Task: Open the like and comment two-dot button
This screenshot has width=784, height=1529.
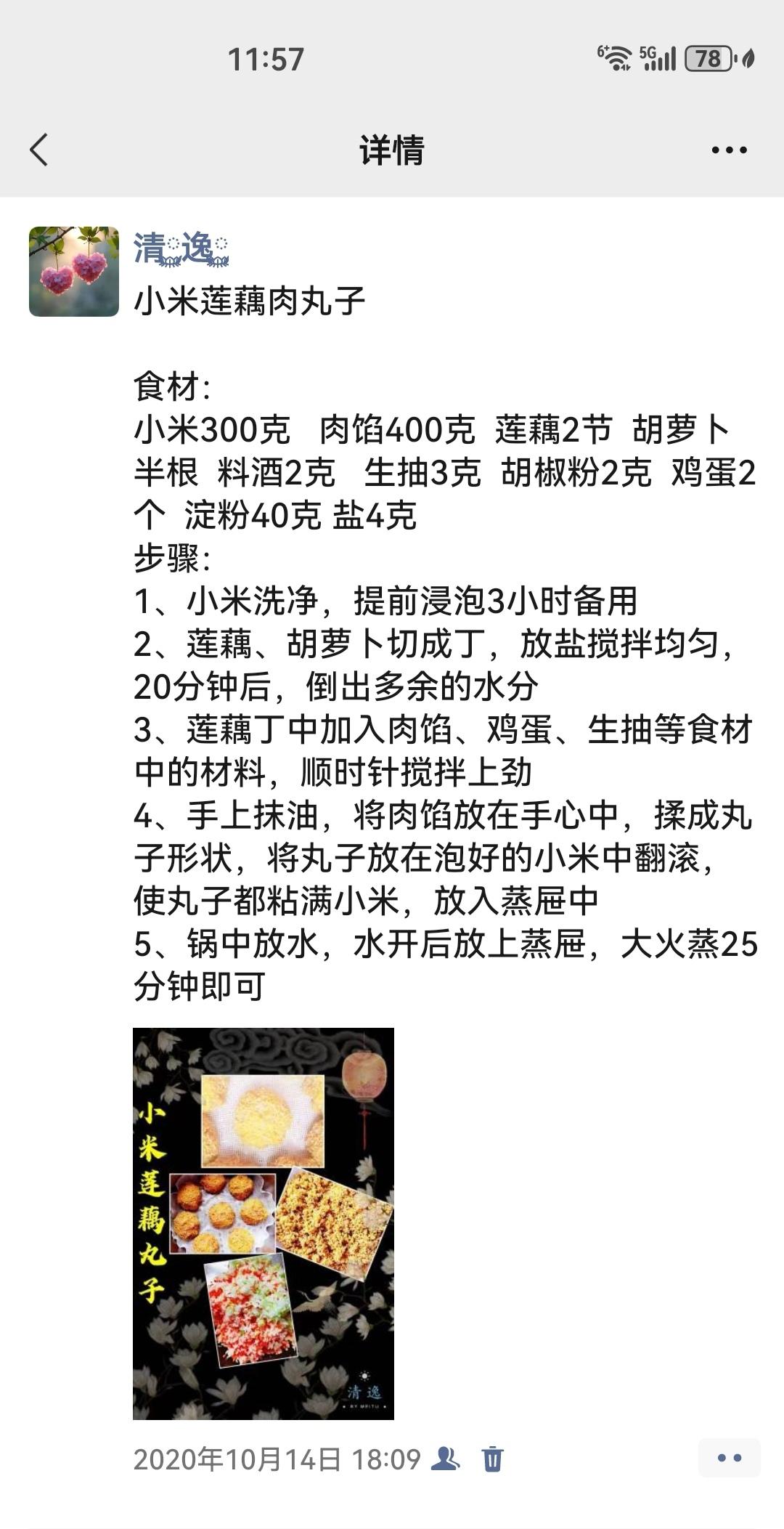Action: click(729, 1458)
